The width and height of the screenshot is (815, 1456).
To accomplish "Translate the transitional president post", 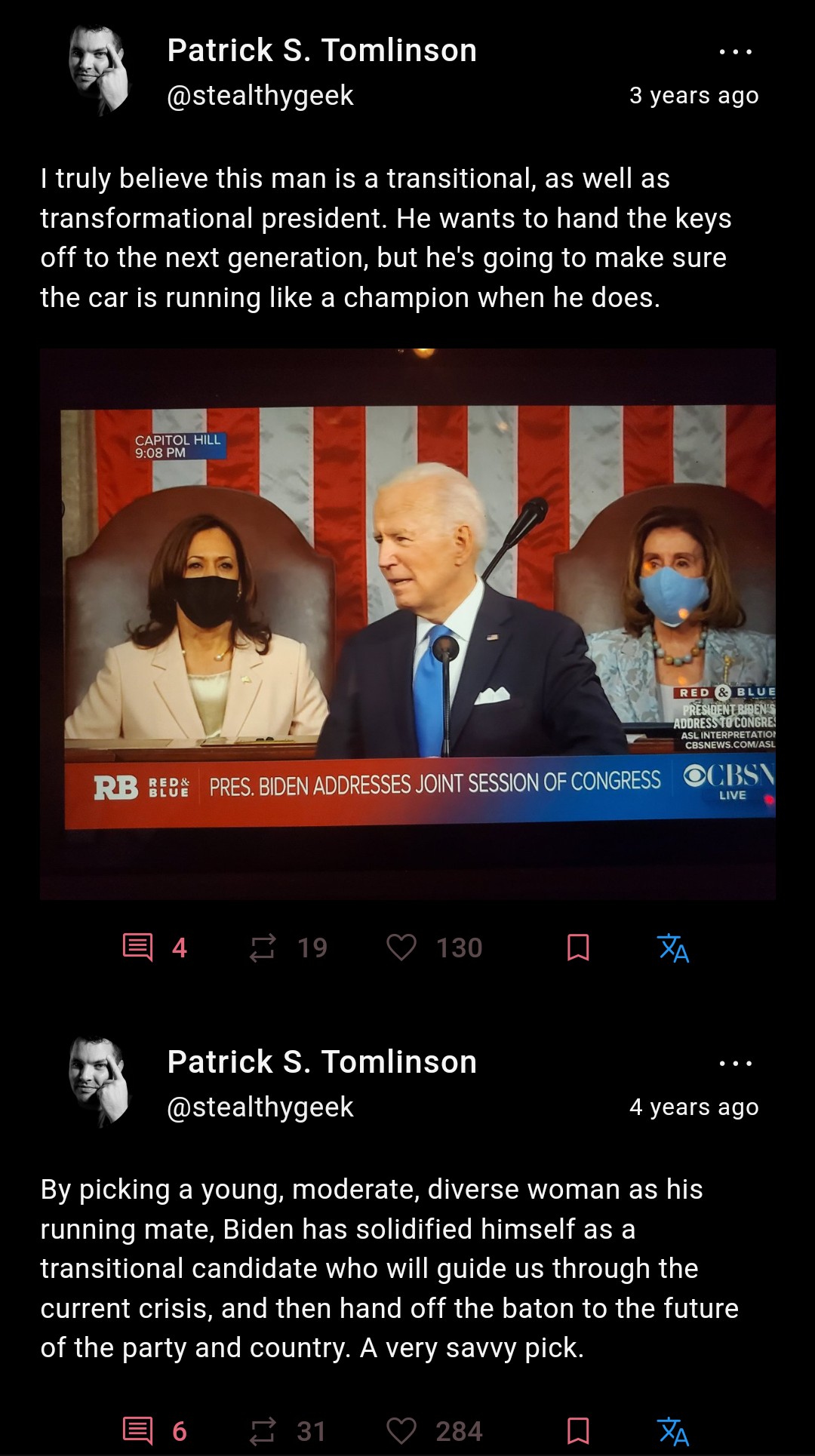I will [673, 948].
